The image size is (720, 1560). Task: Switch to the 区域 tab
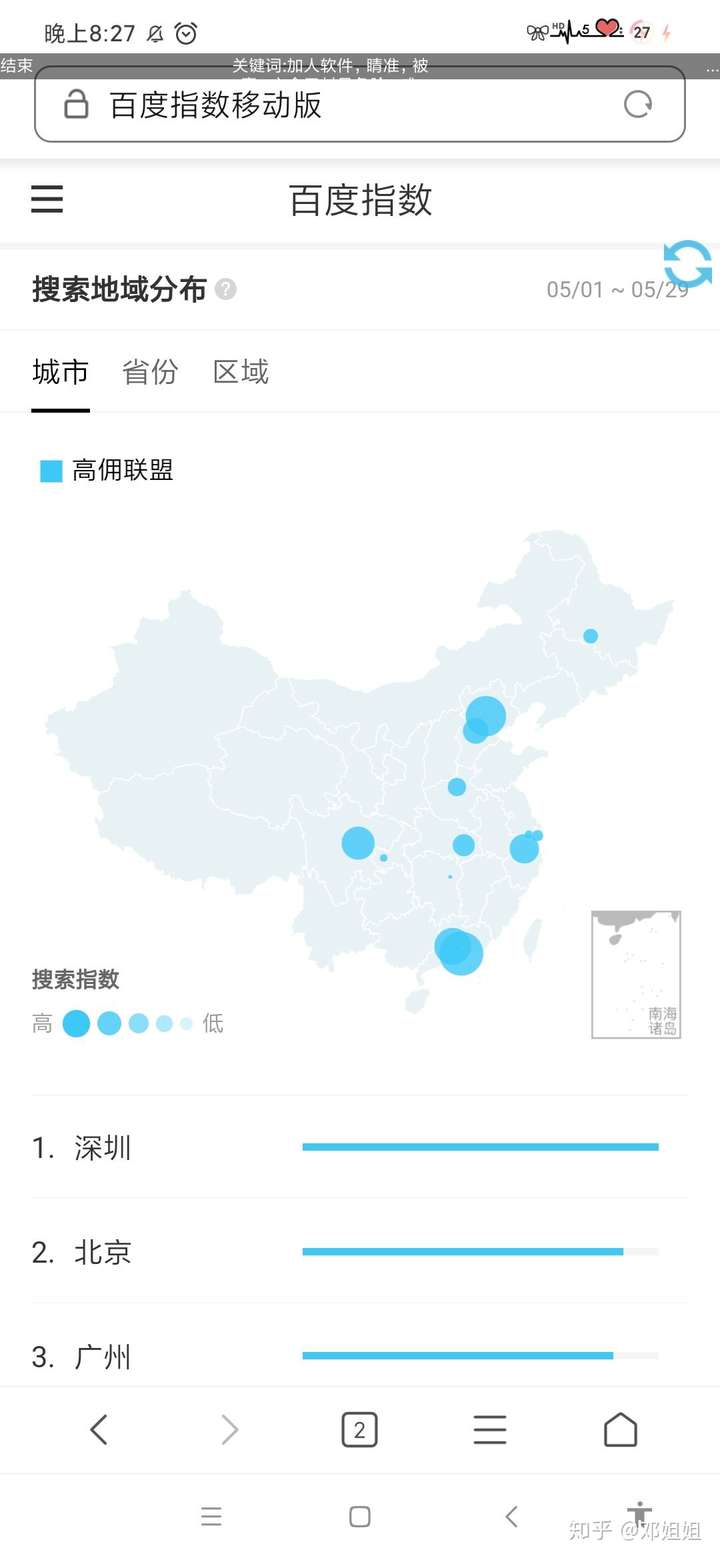(x=241, y=372)
